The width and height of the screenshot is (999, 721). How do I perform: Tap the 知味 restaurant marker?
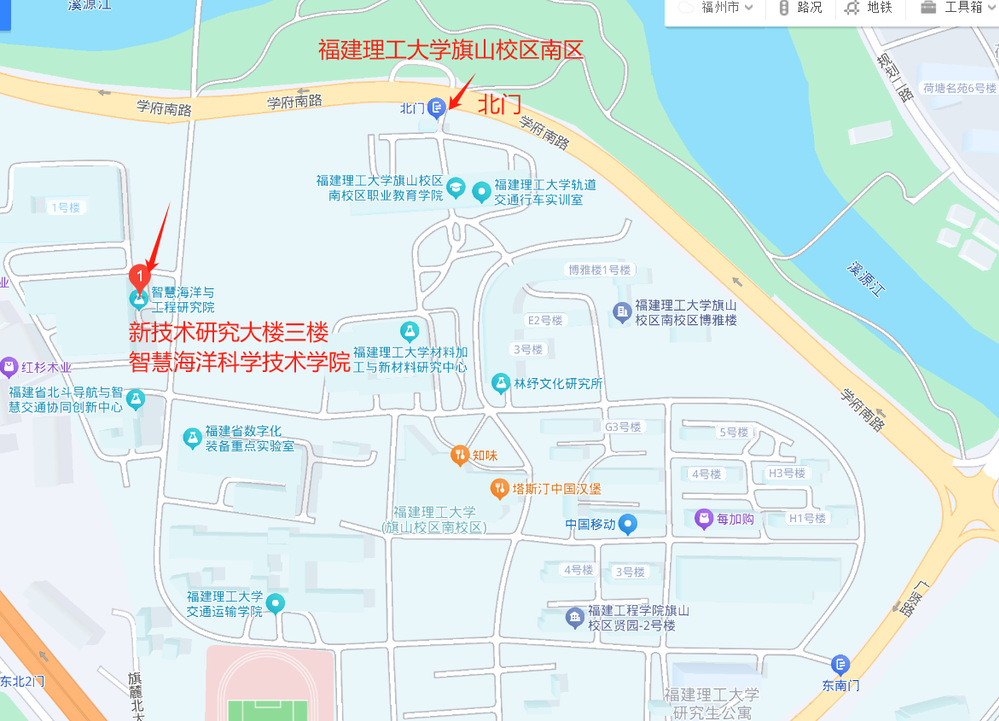click(459, 455)
